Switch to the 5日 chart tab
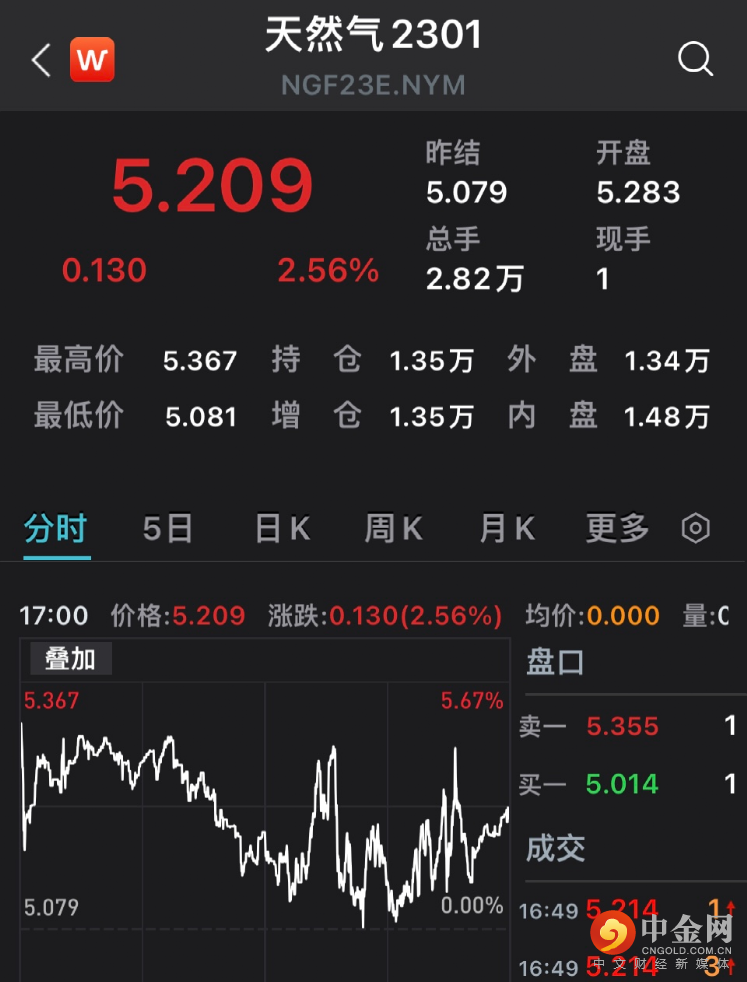 pyautogui.click(x=167, y=528)
